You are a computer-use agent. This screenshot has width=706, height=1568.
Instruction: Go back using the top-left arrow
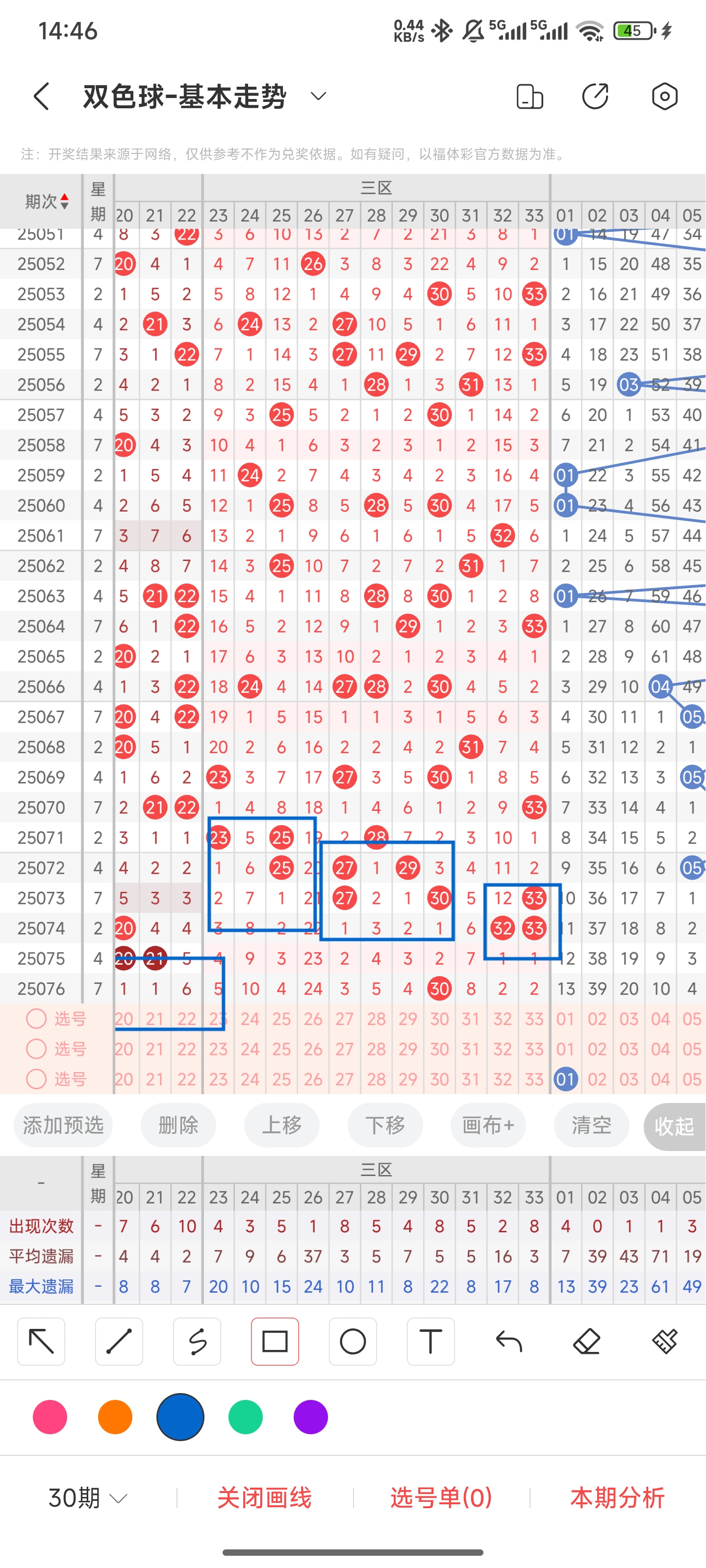(x=41, y=96)
